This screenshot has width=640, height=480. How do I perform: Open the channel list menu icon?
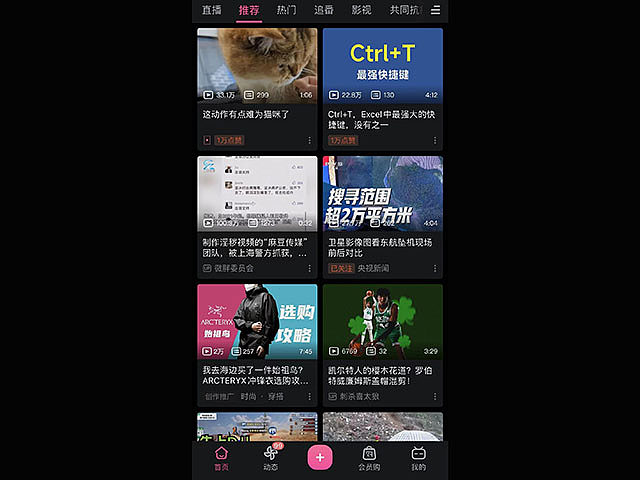click(x=435, y=10)
